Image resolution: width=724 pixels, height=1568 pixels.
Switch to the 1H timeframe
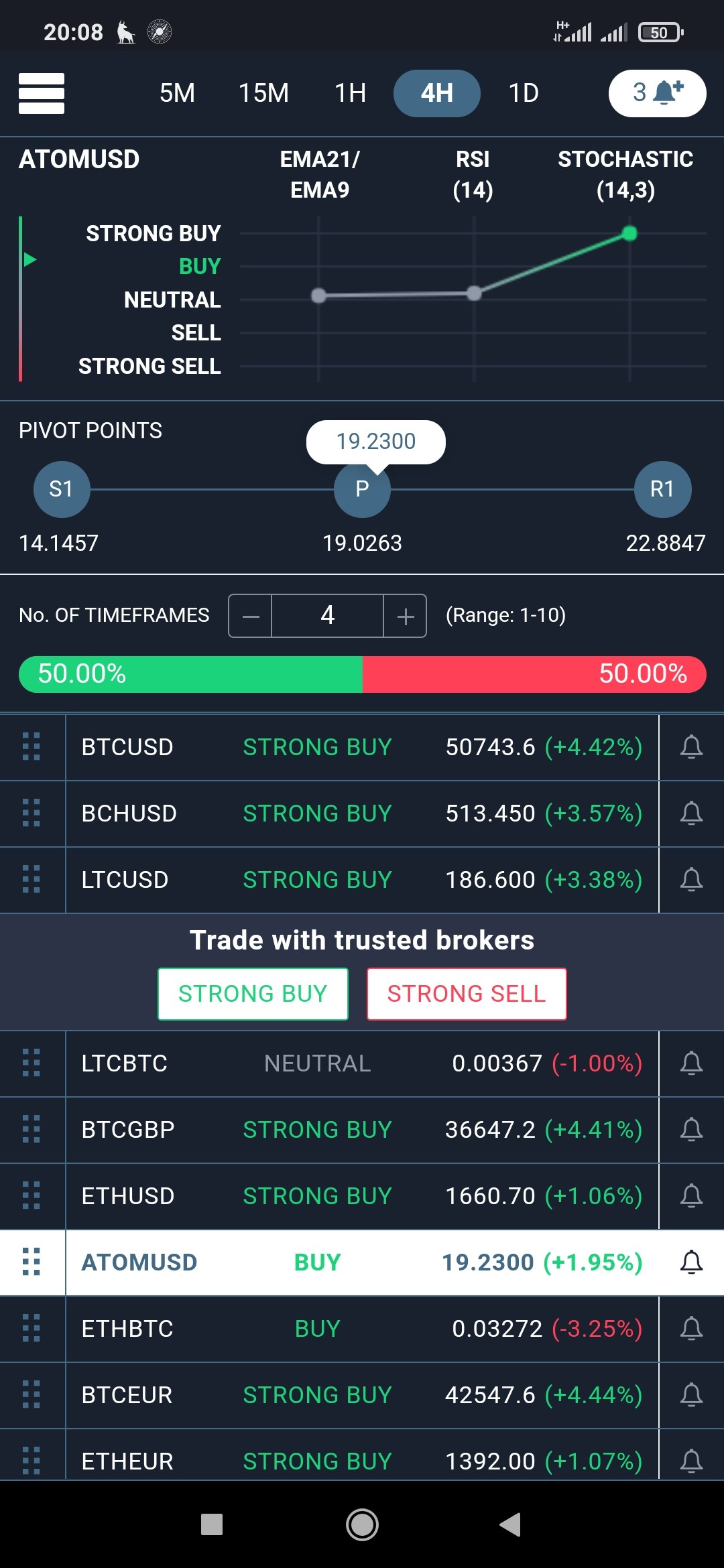[350, 93]
